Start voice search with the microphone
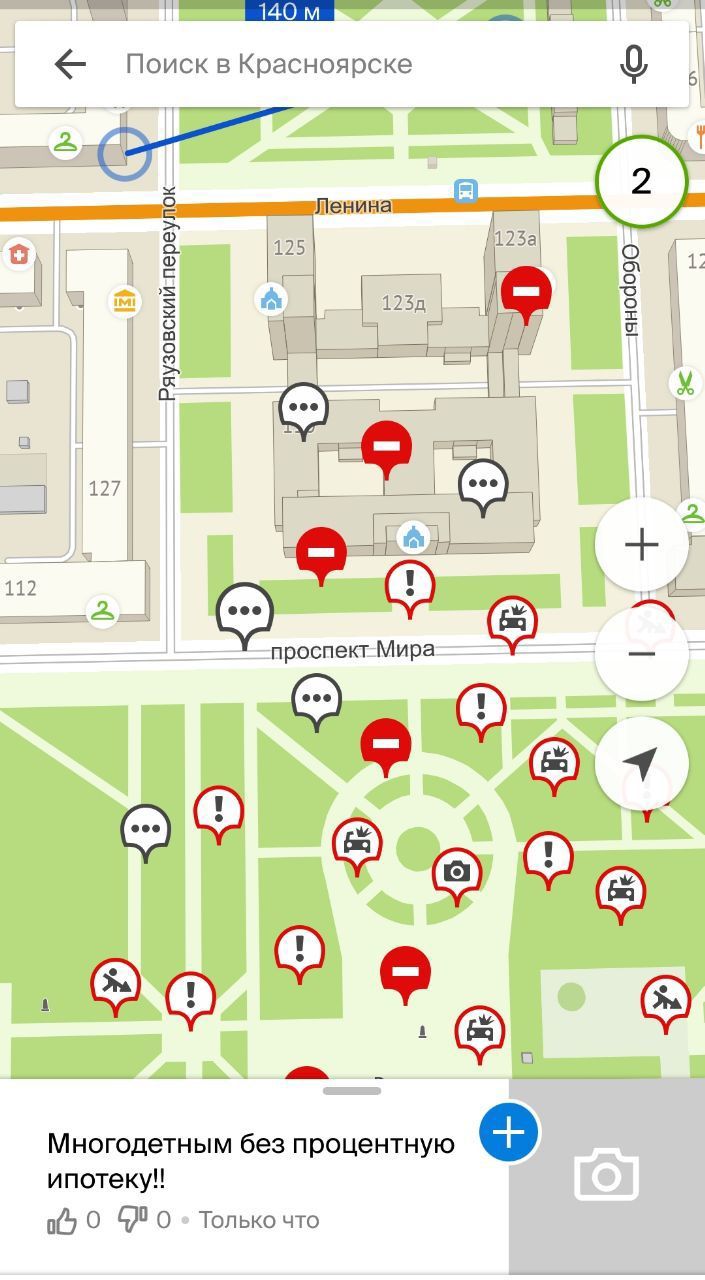The height and width of the screenshot is (1280, 705). click(633, 64)
